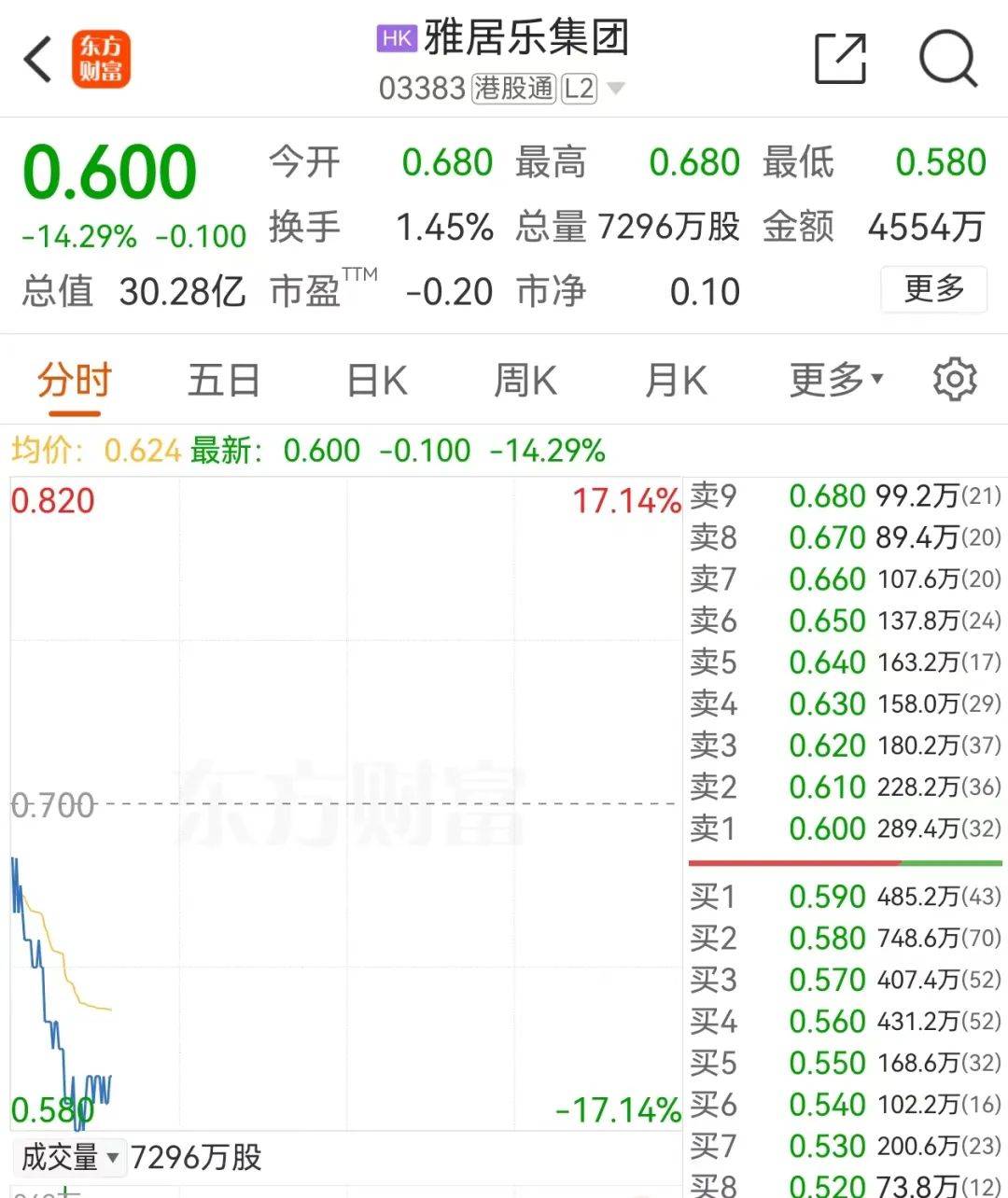
Task: Switch to the 日K tab
Action: pyautogui.click(x=375, y=379)
